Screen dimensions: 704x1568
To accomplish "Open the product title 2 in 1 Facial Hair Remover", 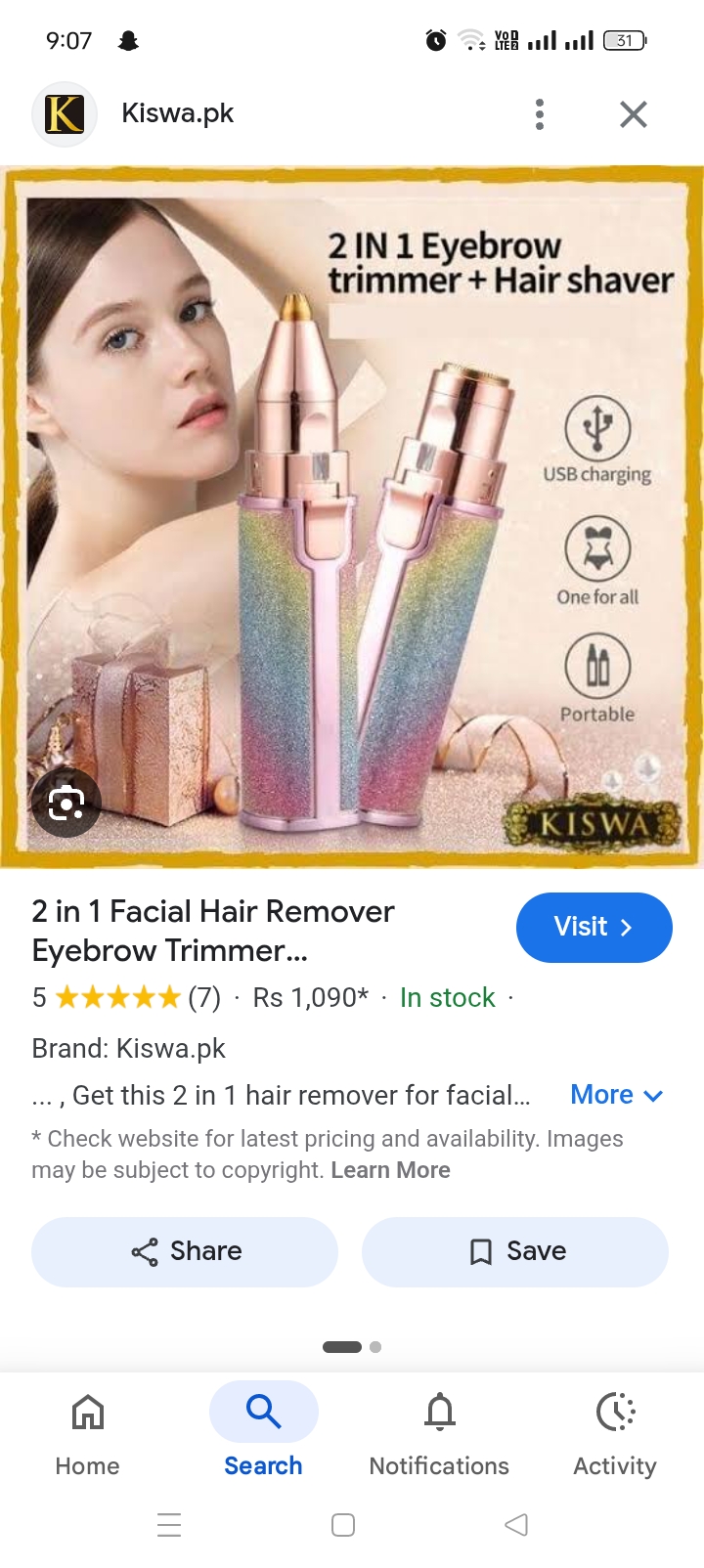I will point(213,931).
